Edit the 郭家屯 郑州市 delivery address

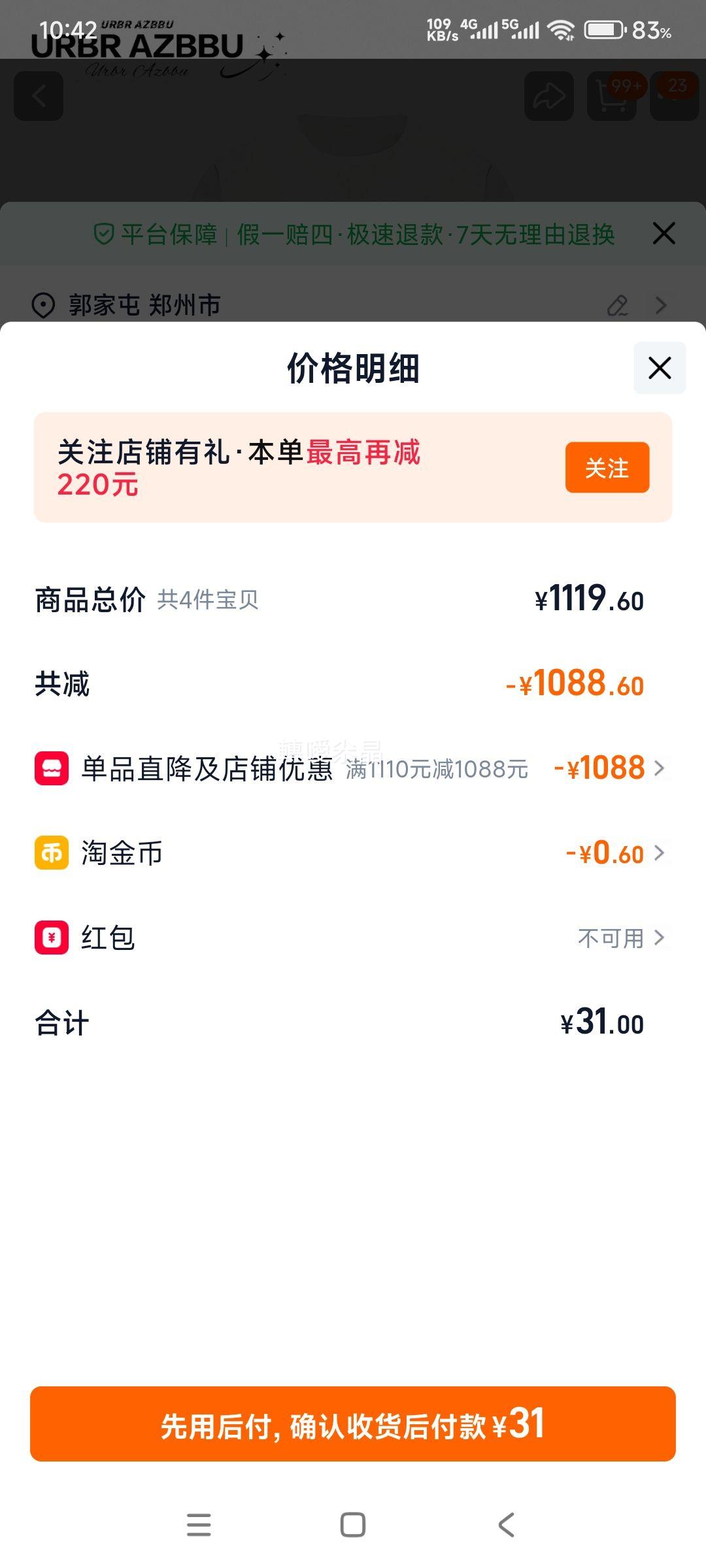tap(618, 305)
